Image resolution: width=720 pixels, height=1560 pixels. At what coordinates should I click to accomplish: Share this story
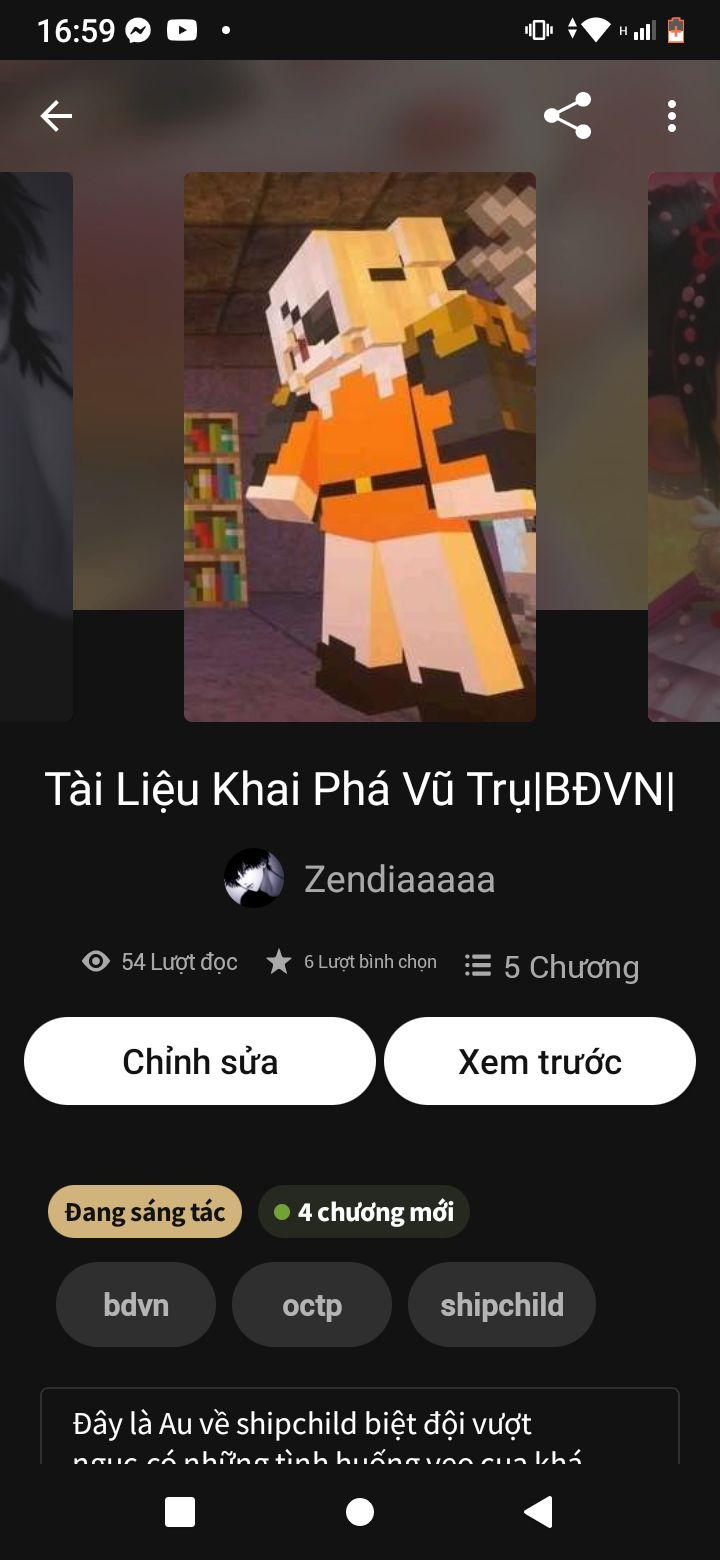[x=567, y=117]
